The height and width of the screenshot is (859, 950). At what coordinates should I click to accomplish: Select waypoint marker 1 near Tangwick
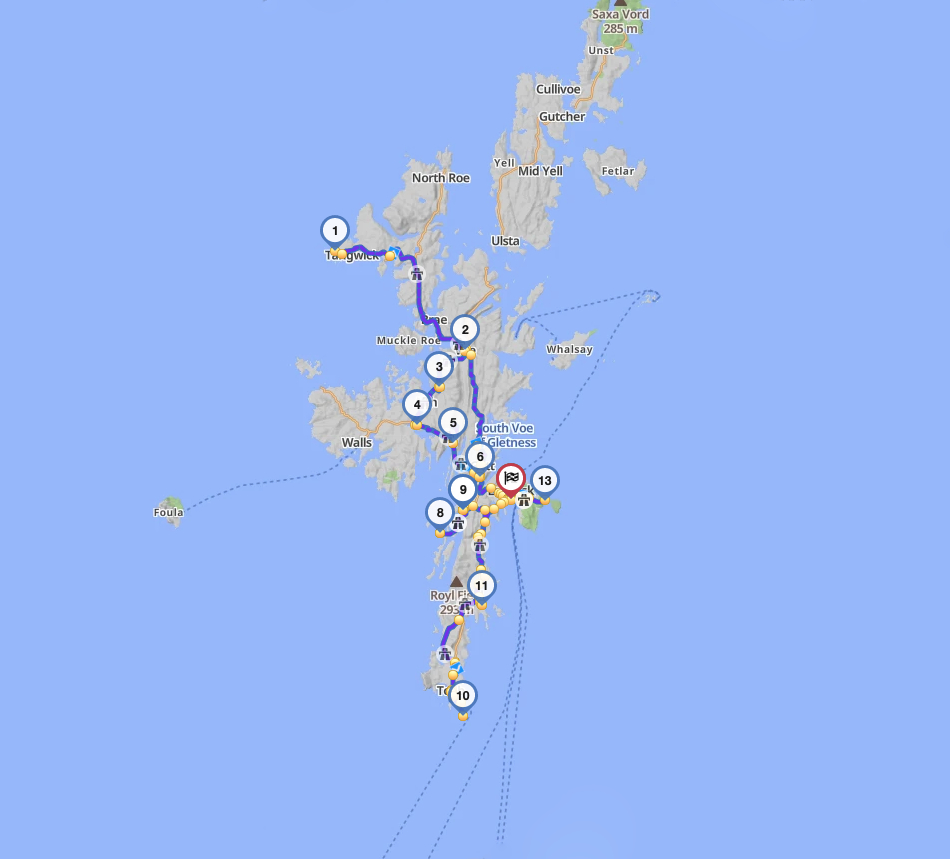pos(334,231)
